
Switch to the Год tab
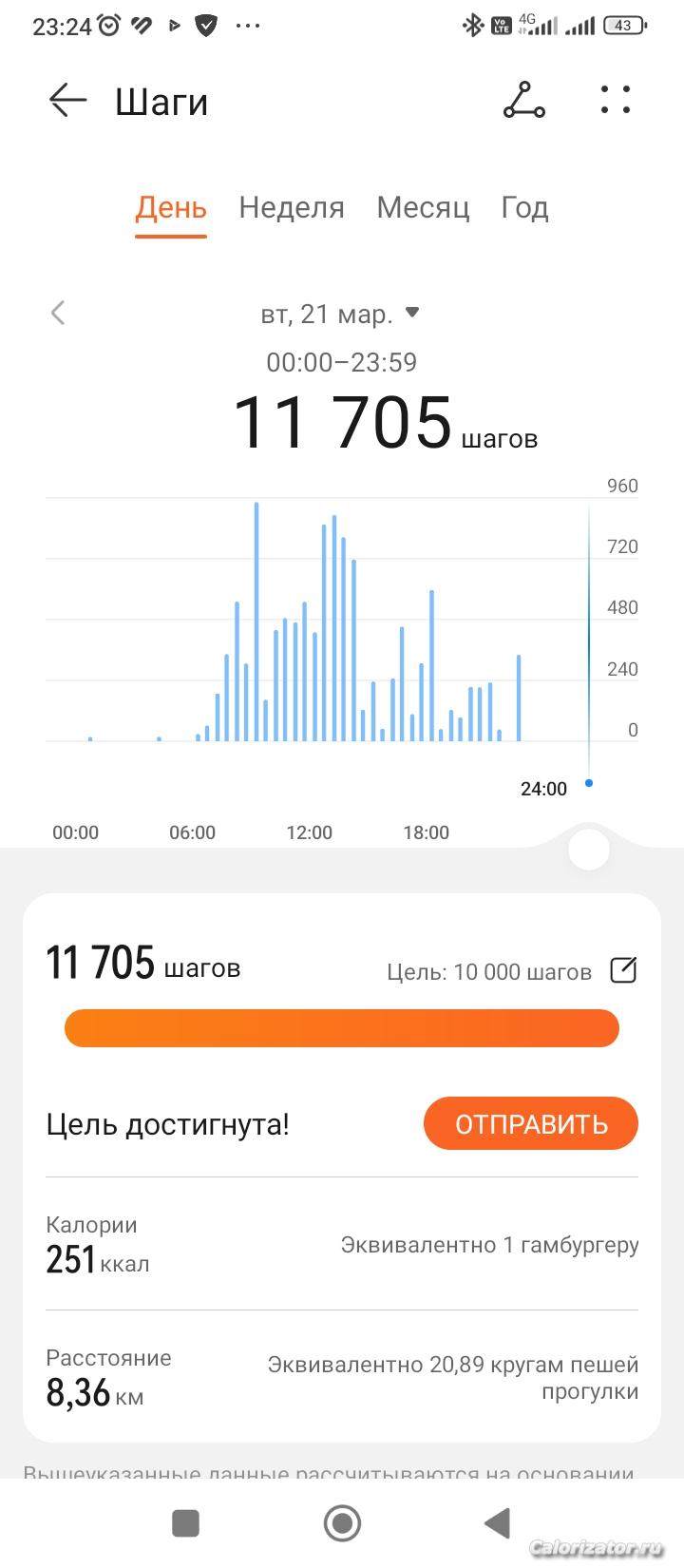pyautogui.click(x=524, y=207)
